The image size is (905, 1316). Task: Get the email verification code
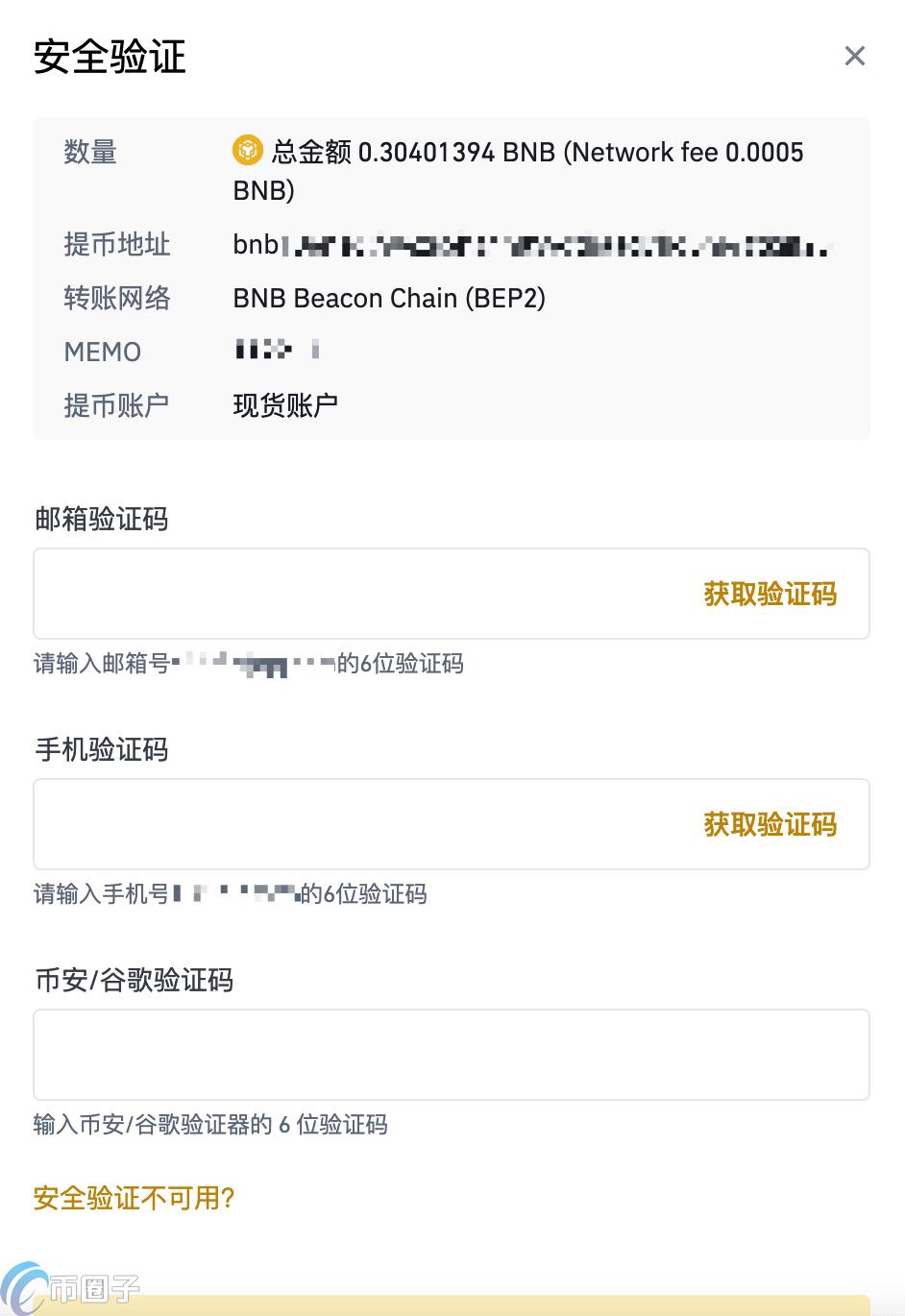tap(770, 595)
